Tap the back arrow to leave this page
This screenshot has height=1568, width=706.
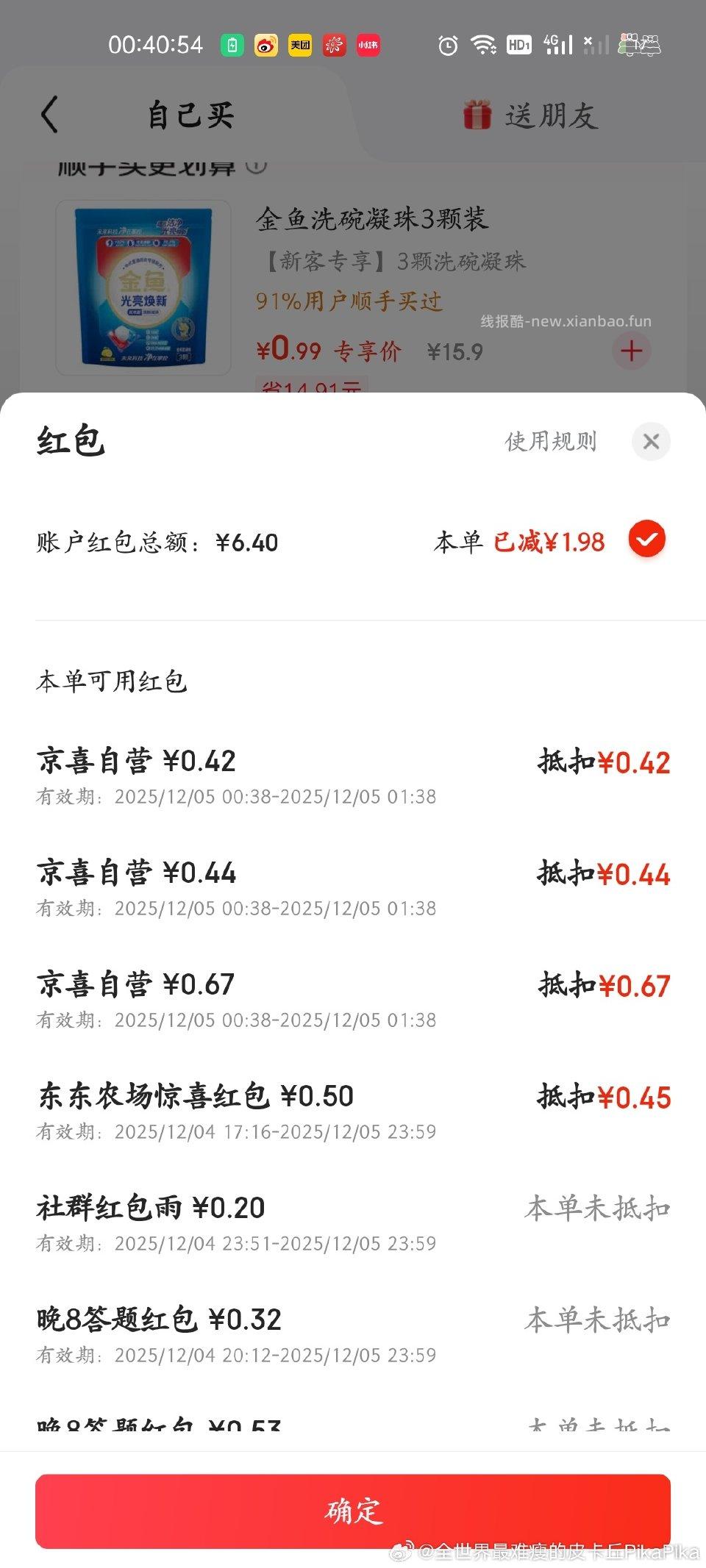click(x=49, y=114)
